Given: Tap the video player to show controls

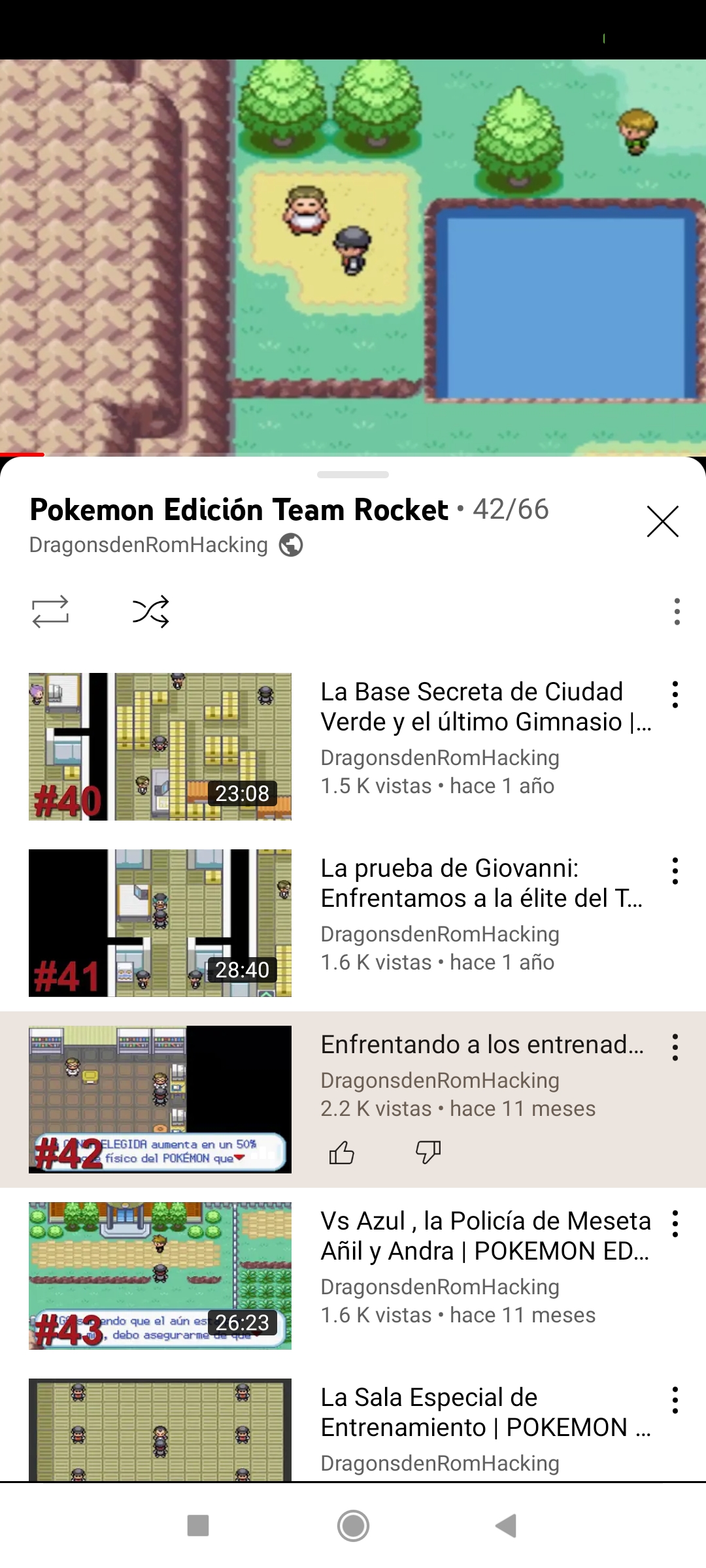Looking at the screenshot, I should tap(353, 257).
